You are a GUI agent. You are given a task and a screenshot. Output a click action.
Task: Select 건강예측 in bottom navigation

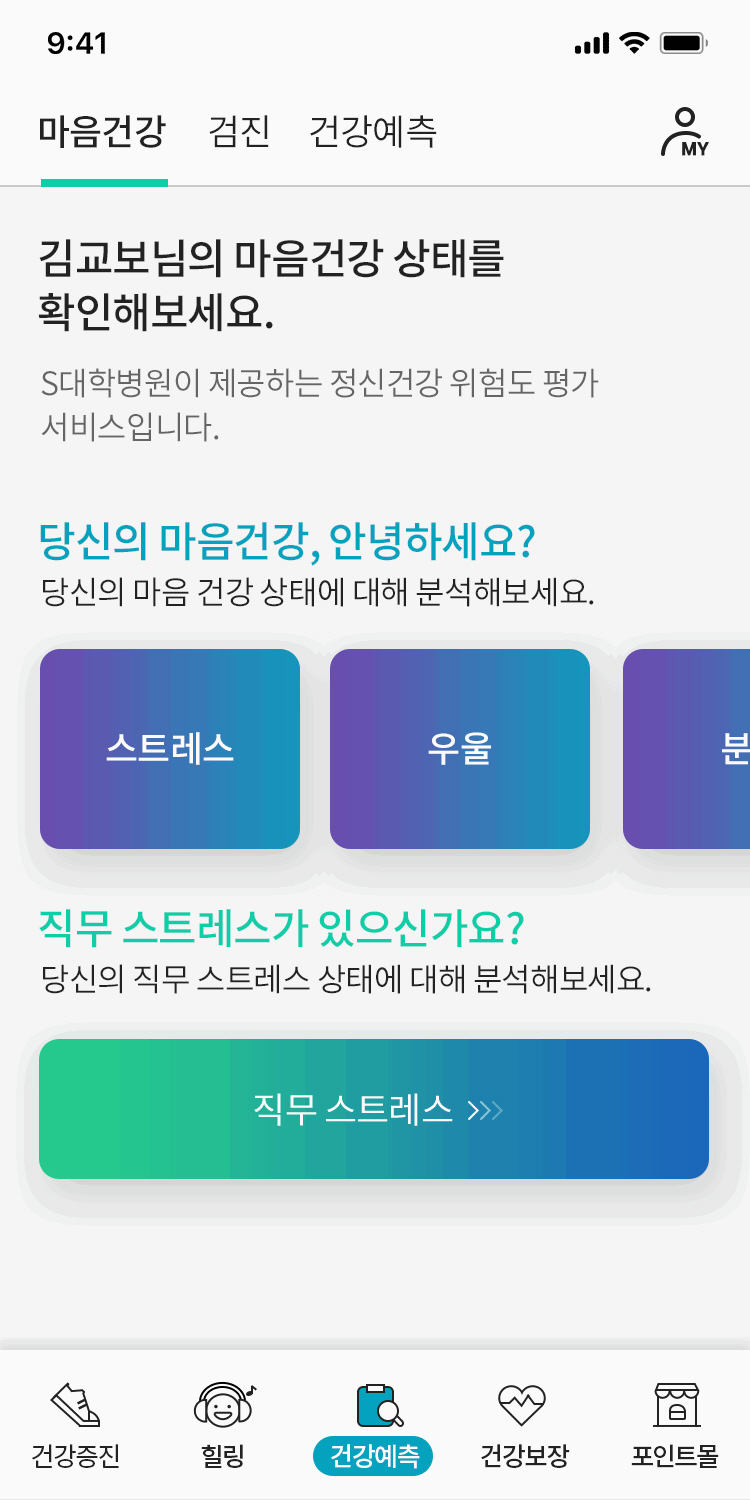(x=373, y=1424)
